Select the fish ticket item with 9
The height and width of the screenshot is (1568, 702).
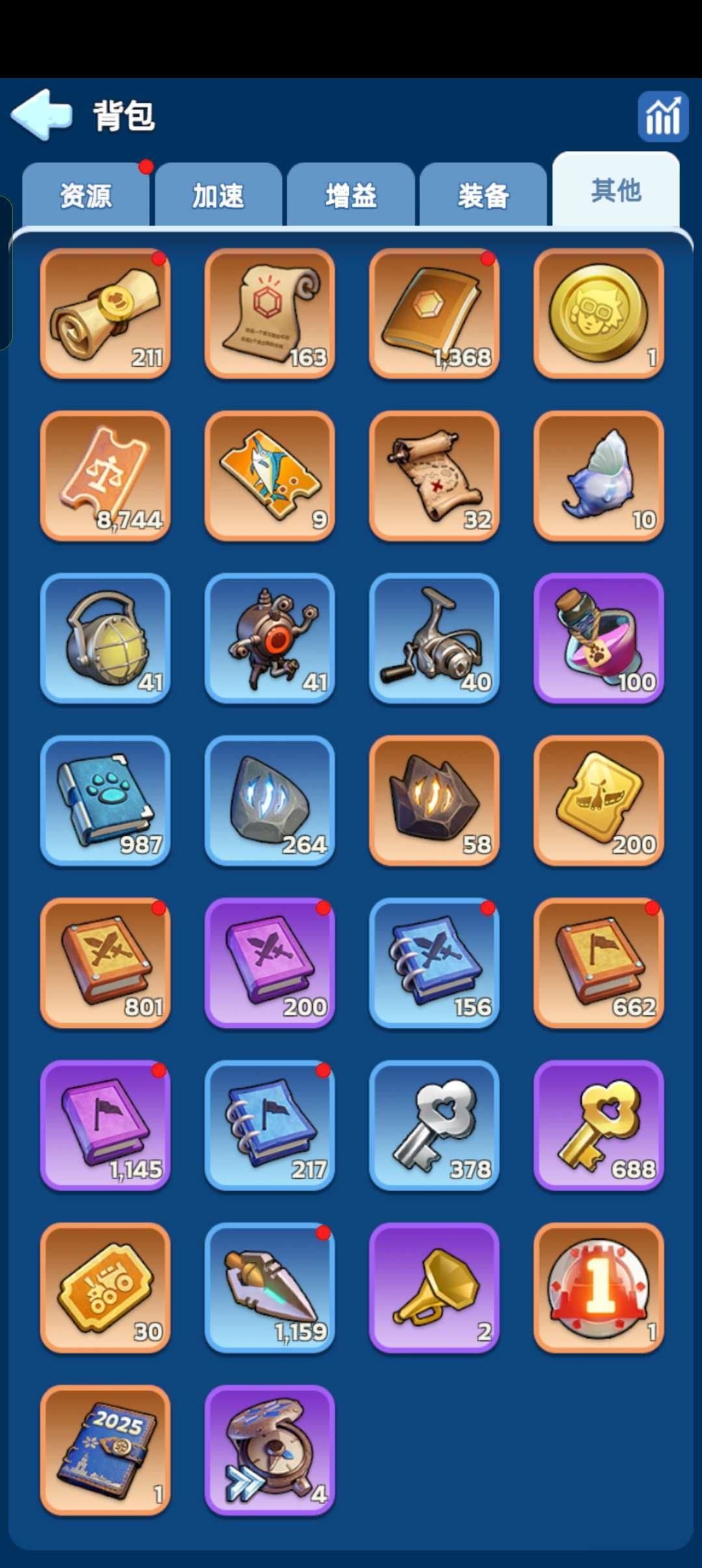[x=270, y=476]
